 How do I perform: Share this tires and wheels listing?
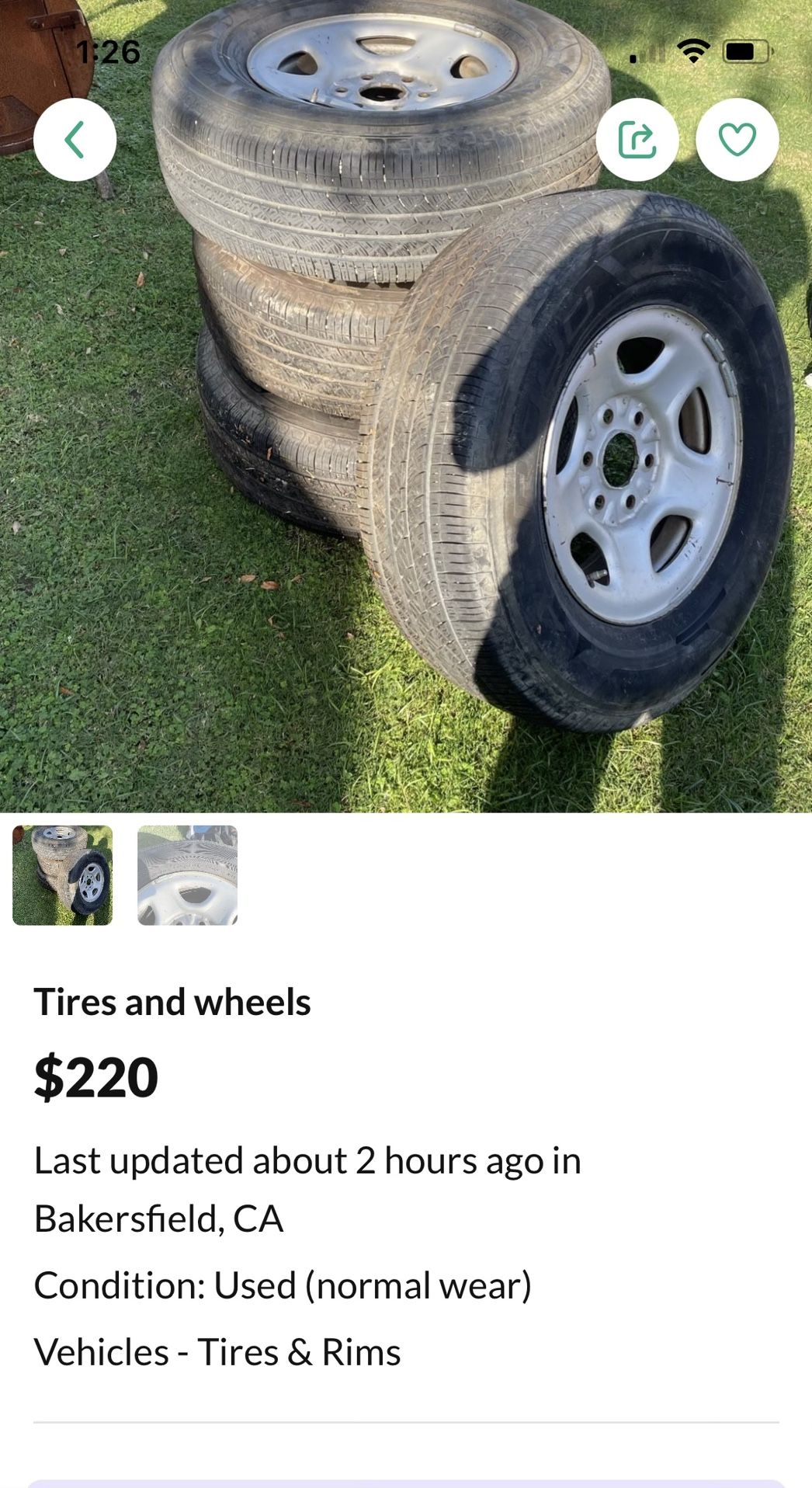[x=637, y=140]
